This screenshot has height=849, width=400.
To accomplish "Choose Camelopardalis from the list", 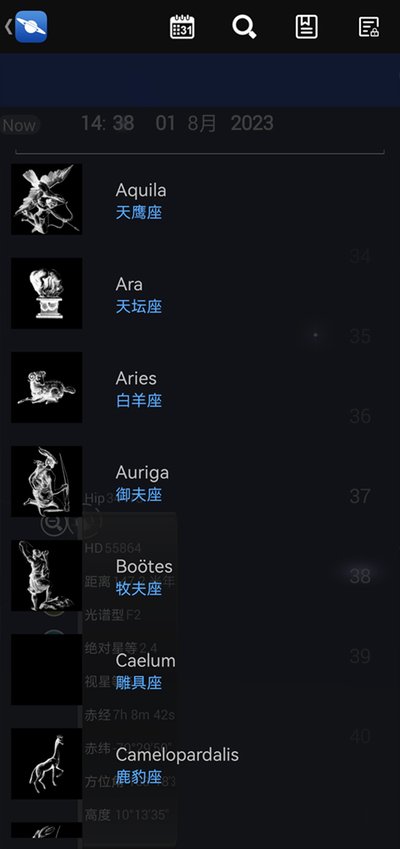I will (200, 764).
